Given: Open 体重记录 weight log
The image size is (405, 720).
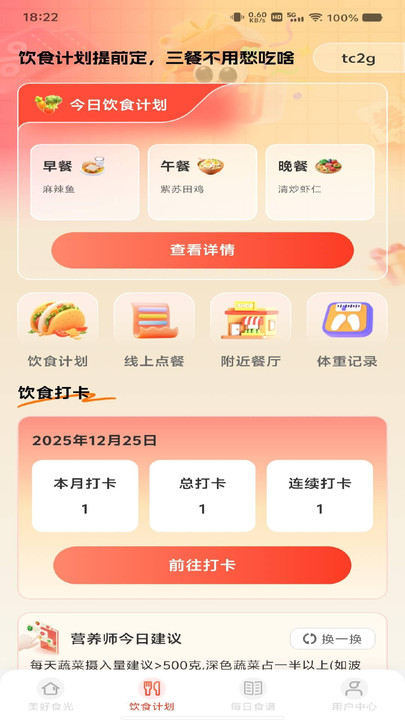Looking at the screenshot, I should coord(347,331).
